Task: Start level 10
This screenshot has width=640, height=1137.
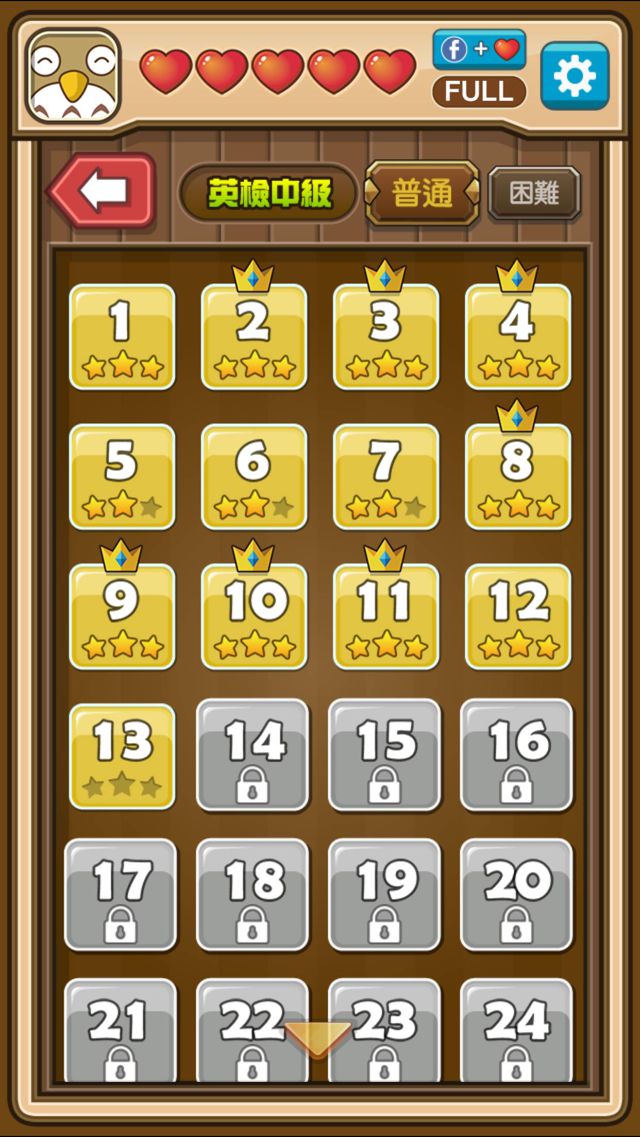Action: 254,617
